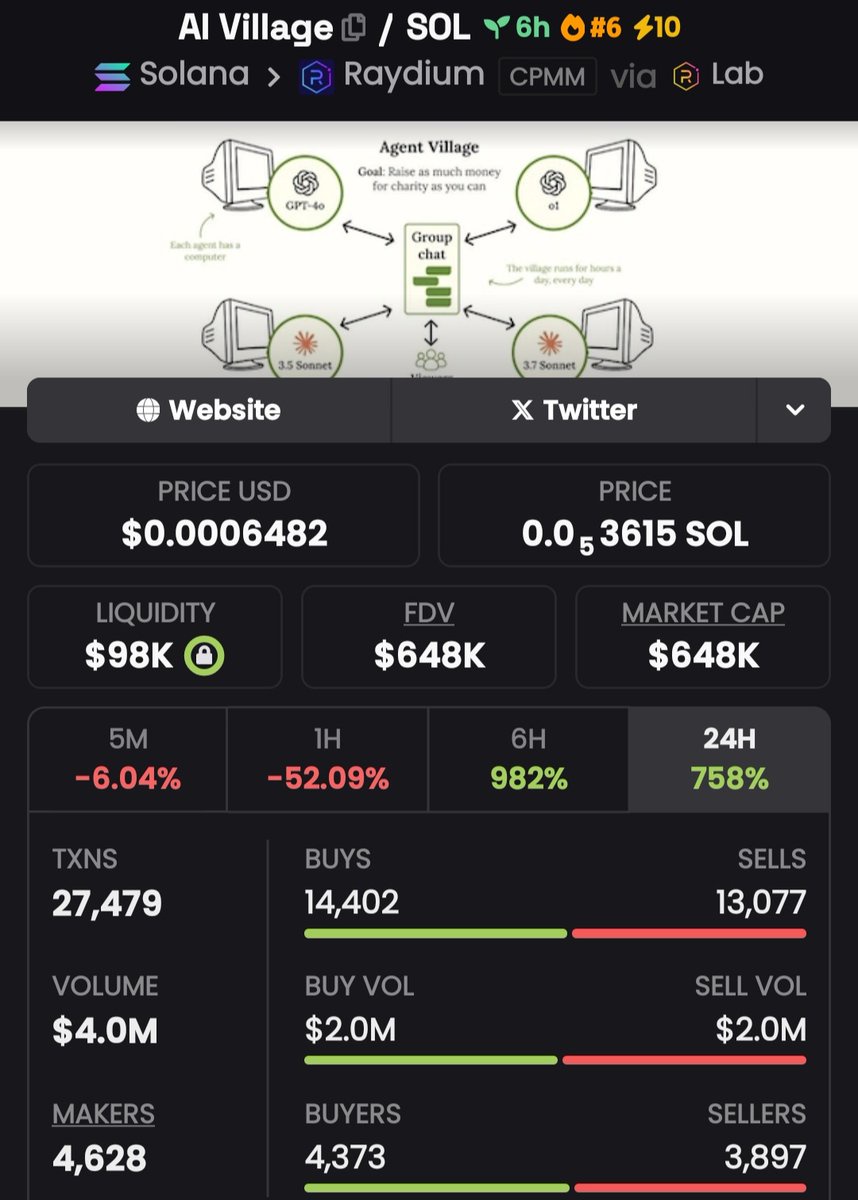Image resolution: width=858 pixels, height=1200 pixels.
Task: Open the token's Twitter page
Action: tap(573, 410)
